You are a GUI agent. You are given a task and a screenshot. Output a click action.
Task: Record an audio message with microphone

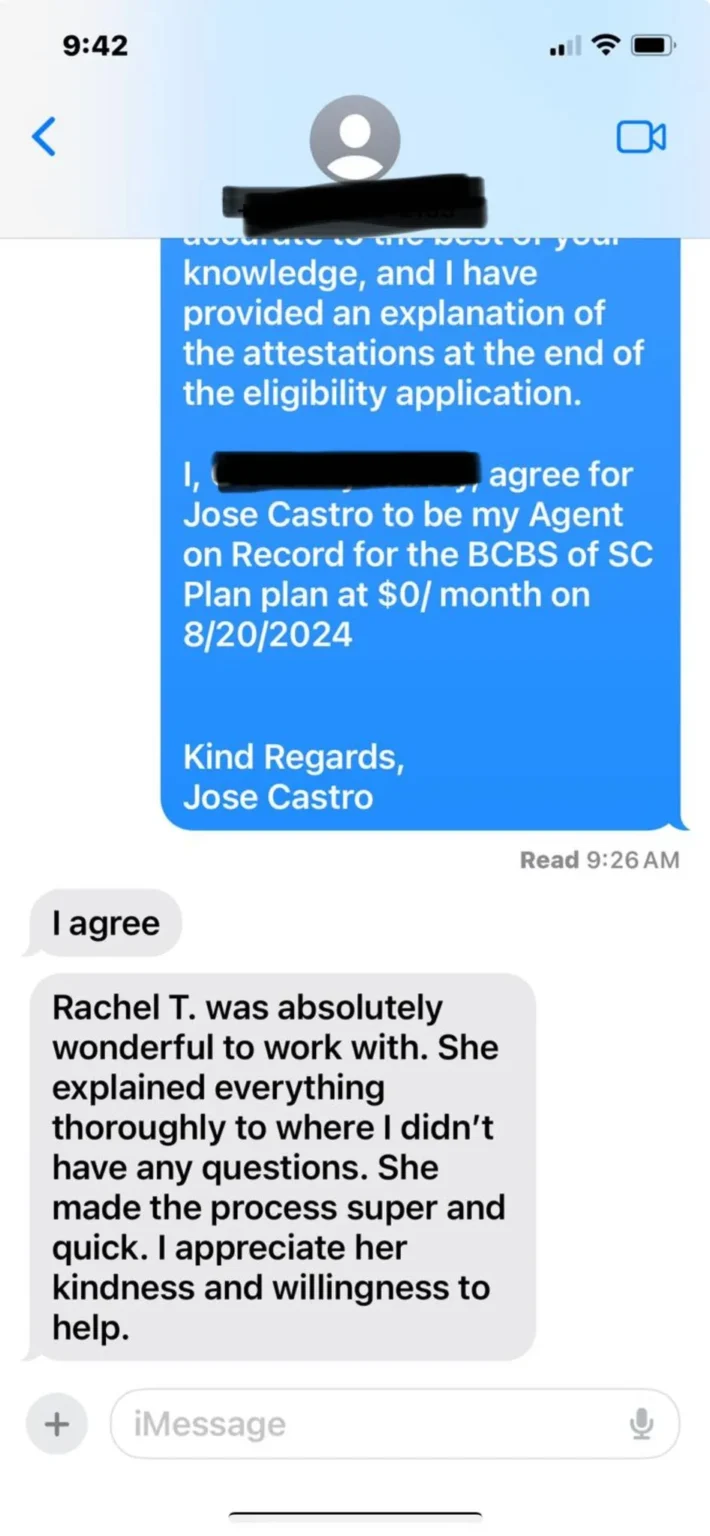pos(642,1423)
